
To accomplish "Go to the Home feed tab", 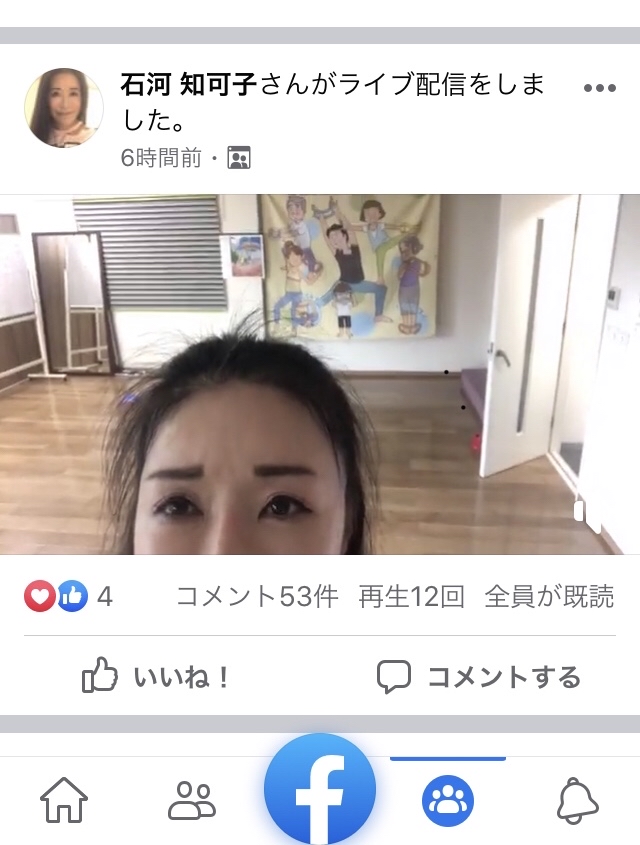I will pyautogui.click(x=64, y=800).
